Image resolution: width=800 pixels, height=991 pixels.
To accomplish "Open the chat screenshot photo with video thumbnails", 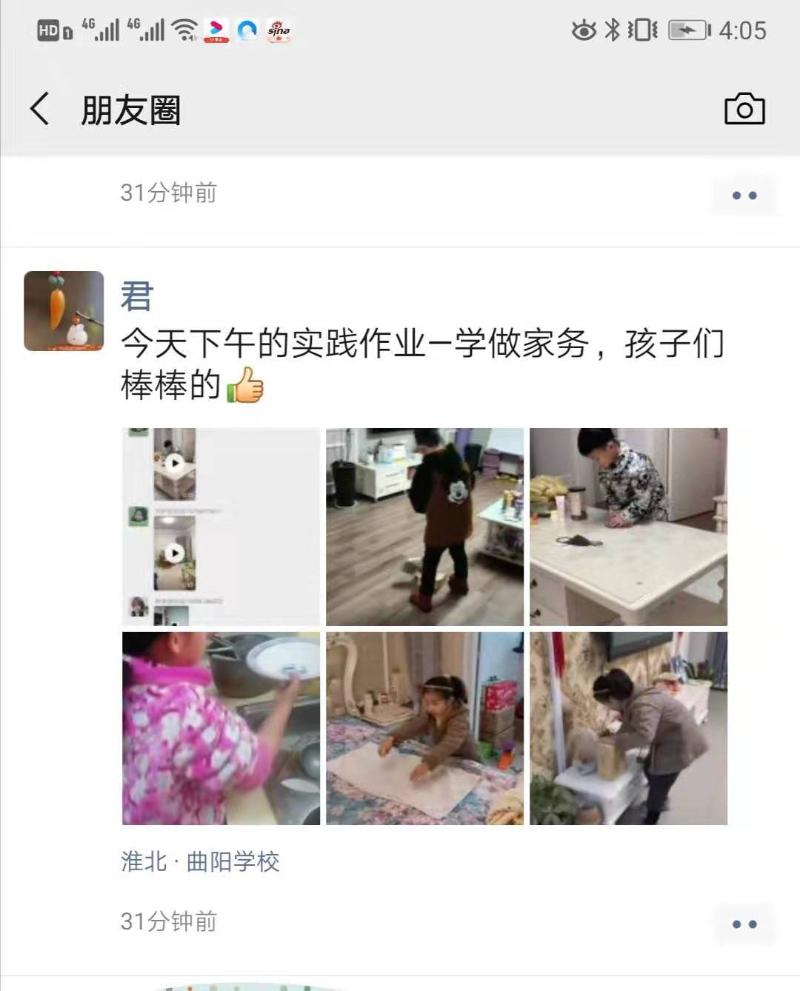I will click(221, 527).
